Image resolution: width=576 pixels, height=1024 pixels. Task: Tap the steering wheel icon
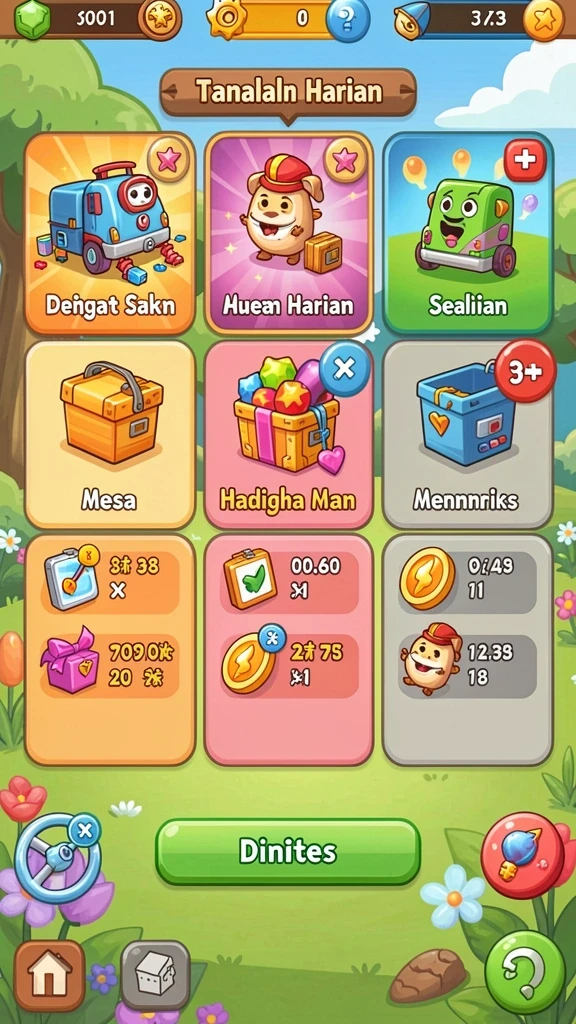(x=57, y=857)
